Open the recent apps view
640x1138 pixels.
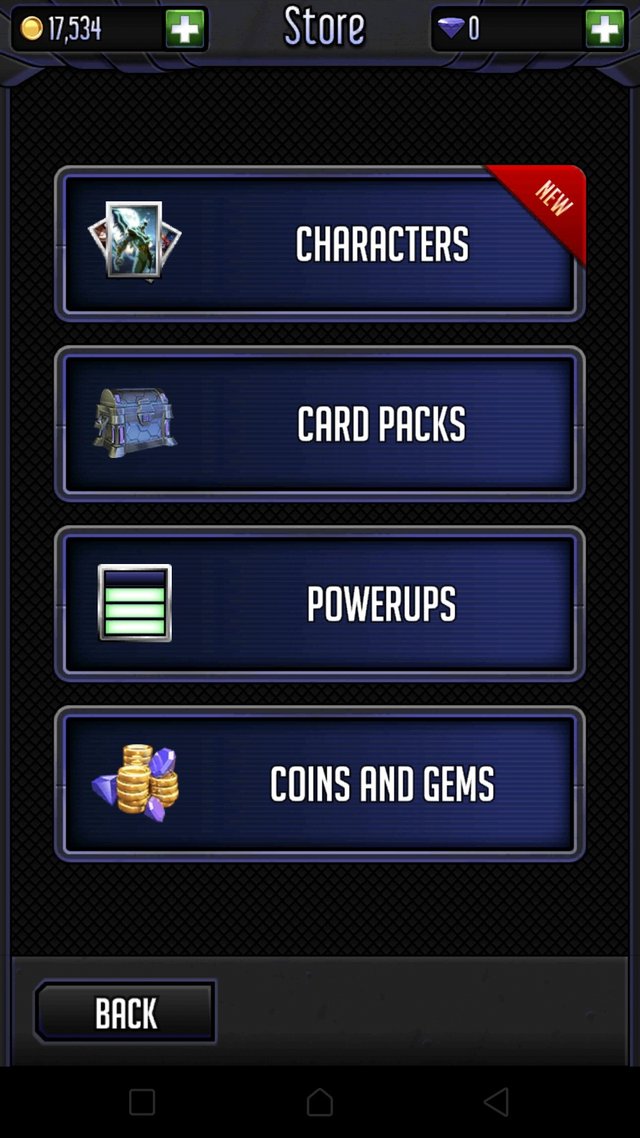coord(142,1102)
